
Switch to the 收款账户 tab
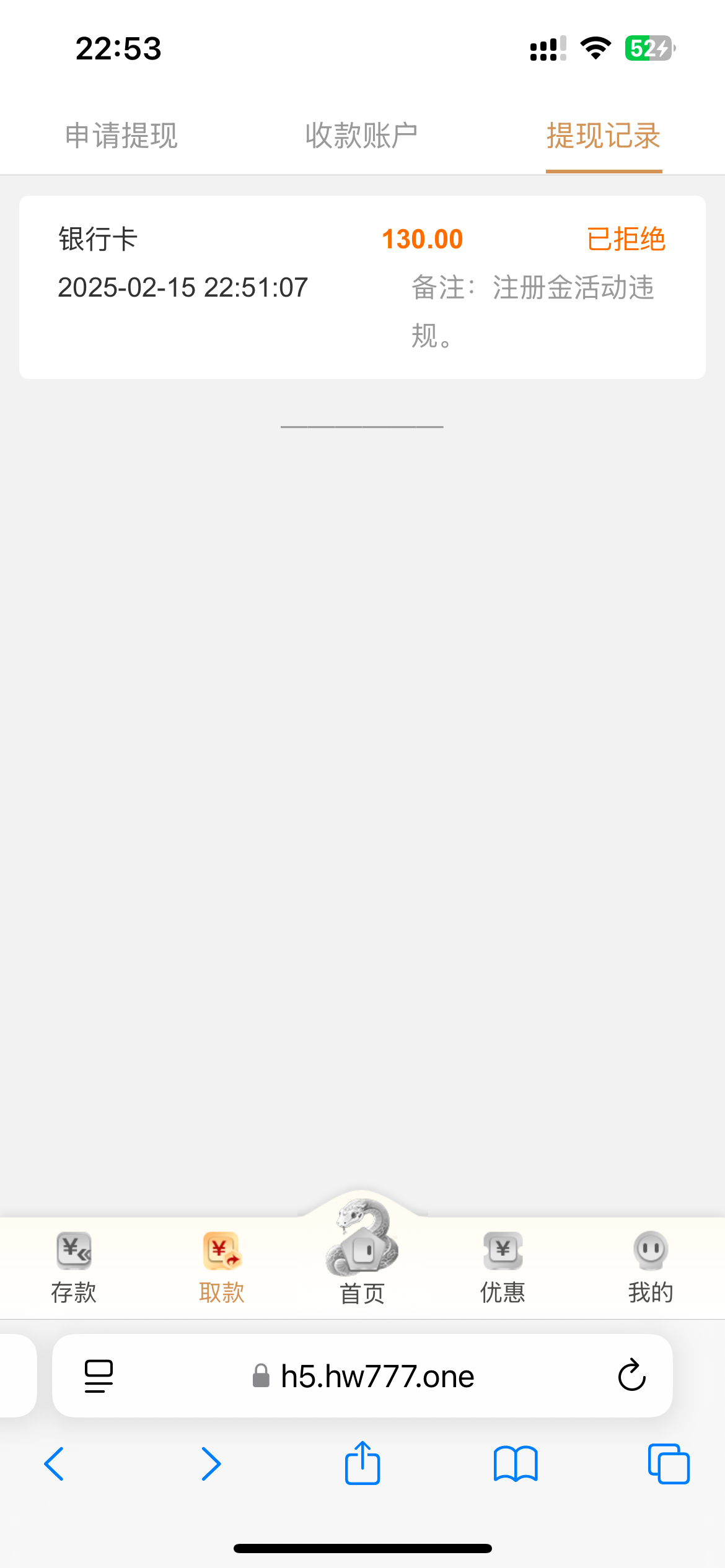coord(361,136)
